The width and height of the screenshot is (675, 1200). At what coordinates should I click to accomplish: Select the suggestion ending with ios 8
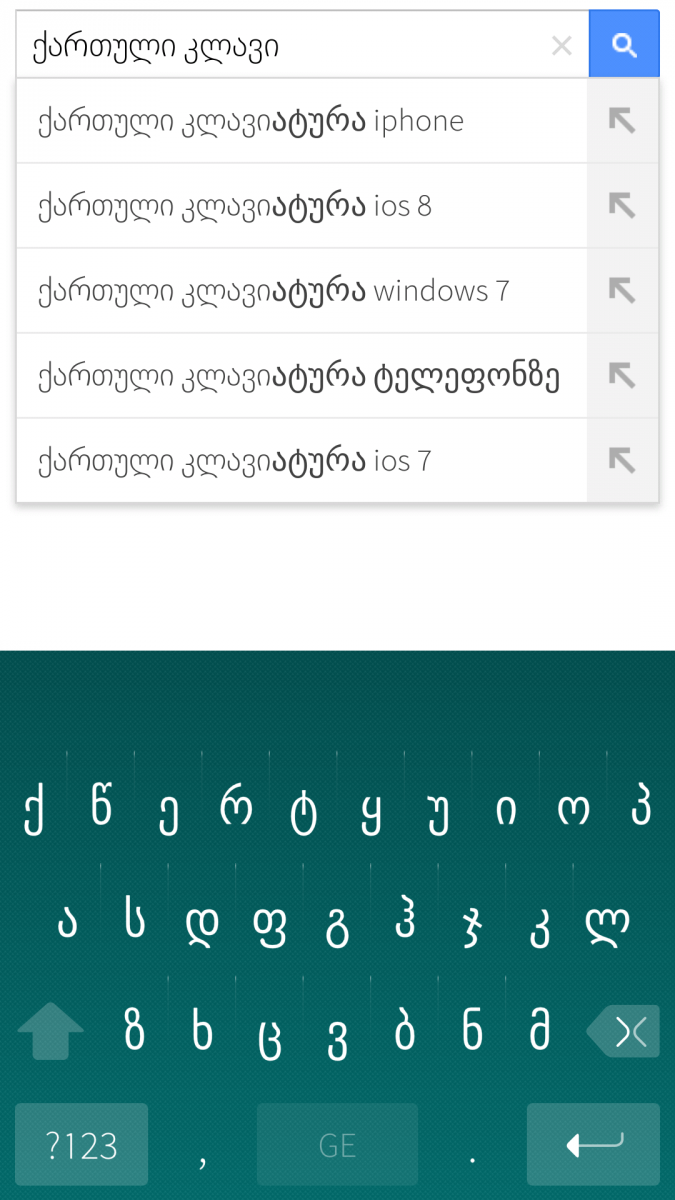coord(300,206)
